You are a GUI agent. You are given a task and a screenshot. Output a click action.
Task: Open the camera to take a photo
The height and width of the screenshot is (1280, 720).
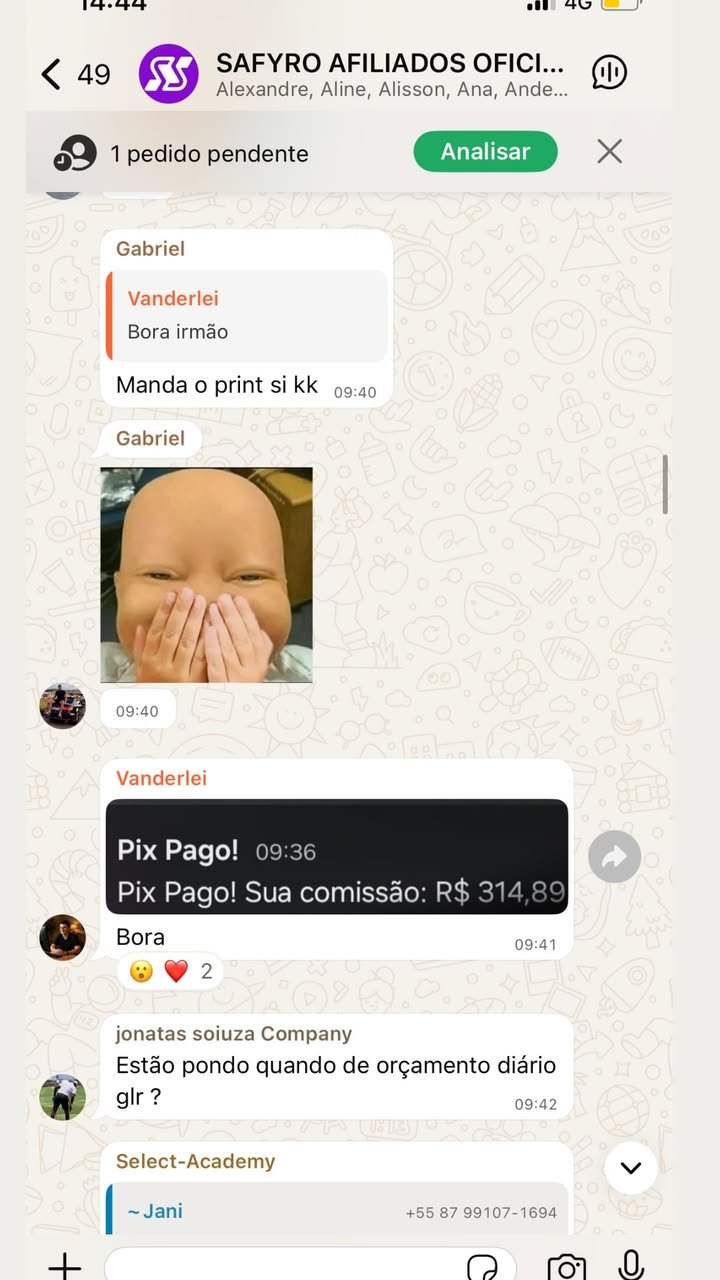click(566, 1266)
